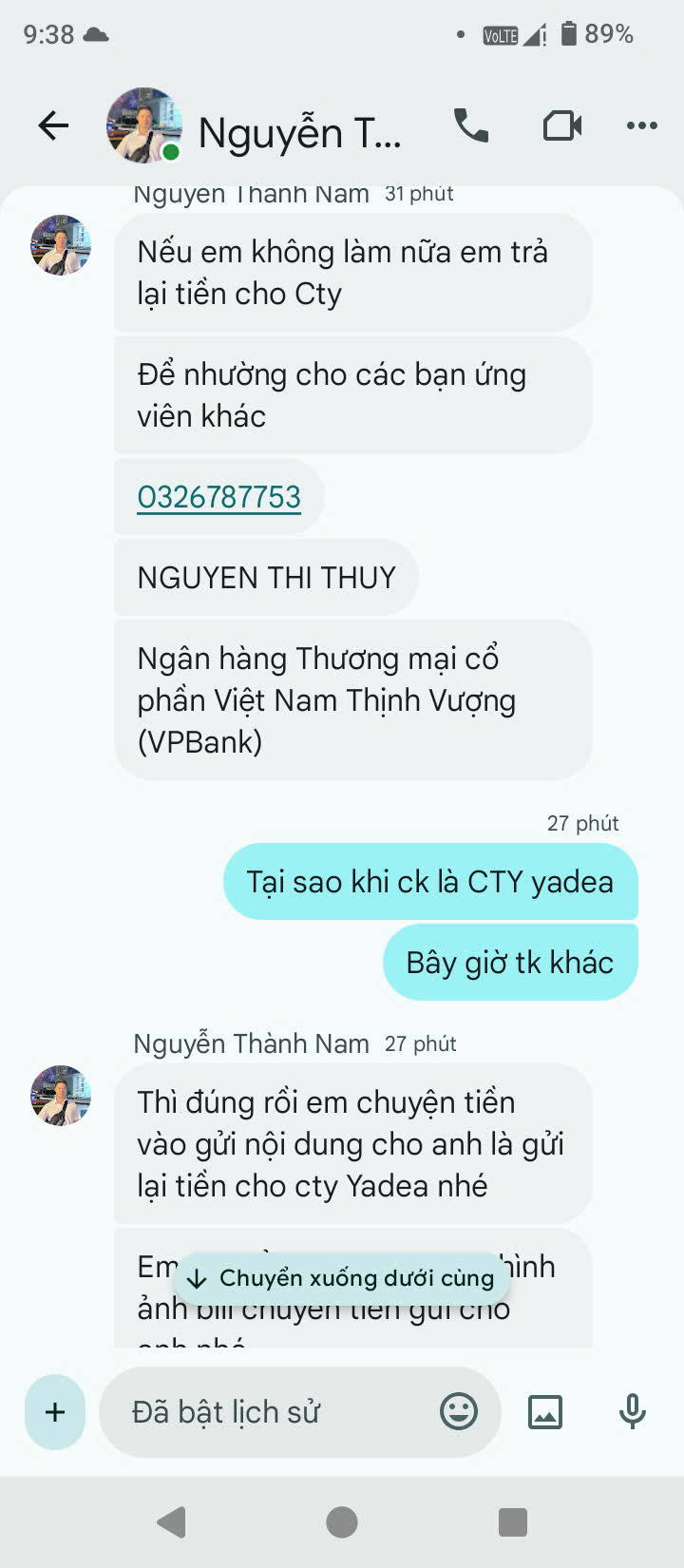684x1568 pixels.
Task: Start a video call
Action: [x=562, y=125]
